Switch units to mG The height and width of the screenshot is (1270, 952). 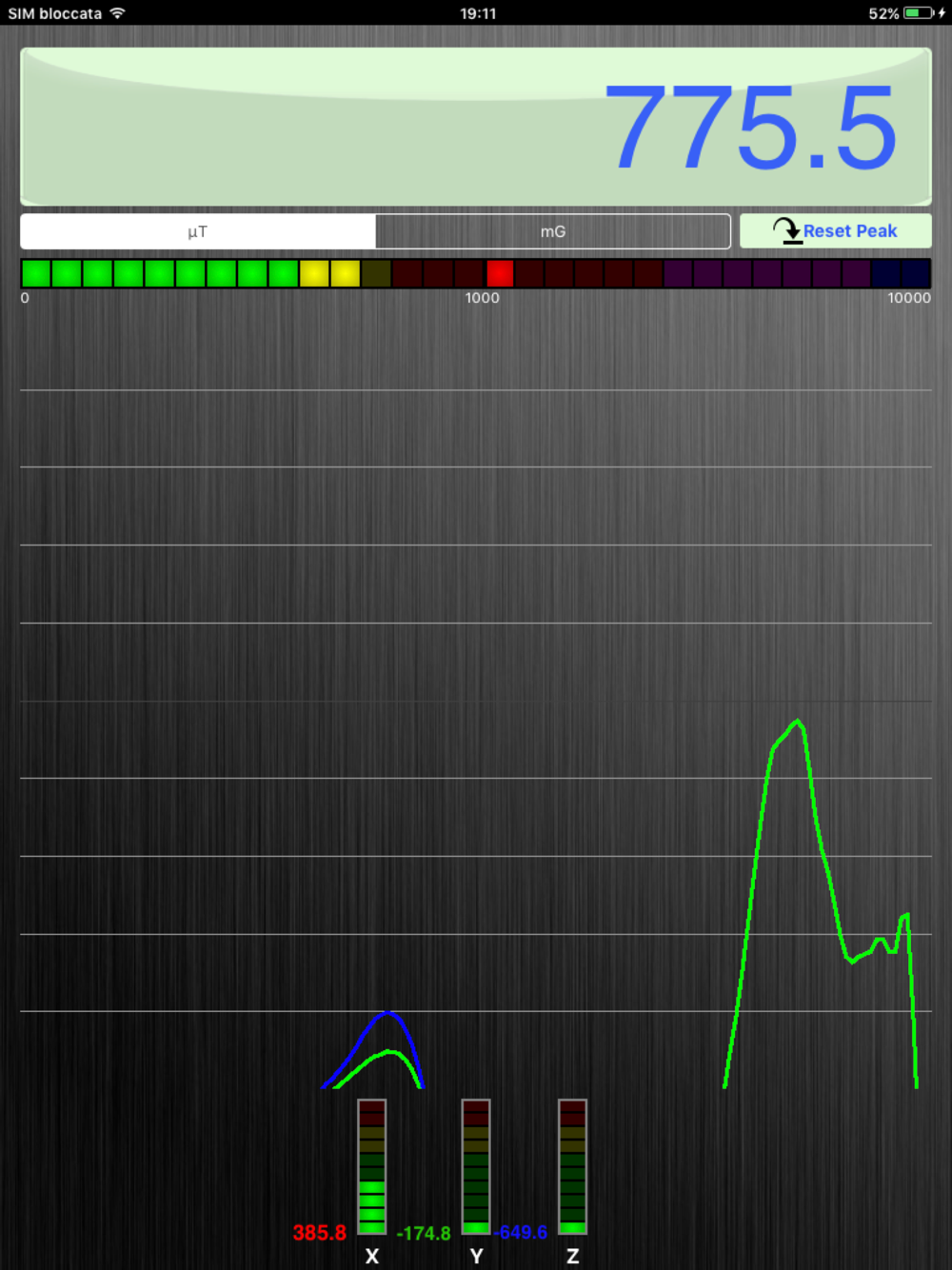553,231
